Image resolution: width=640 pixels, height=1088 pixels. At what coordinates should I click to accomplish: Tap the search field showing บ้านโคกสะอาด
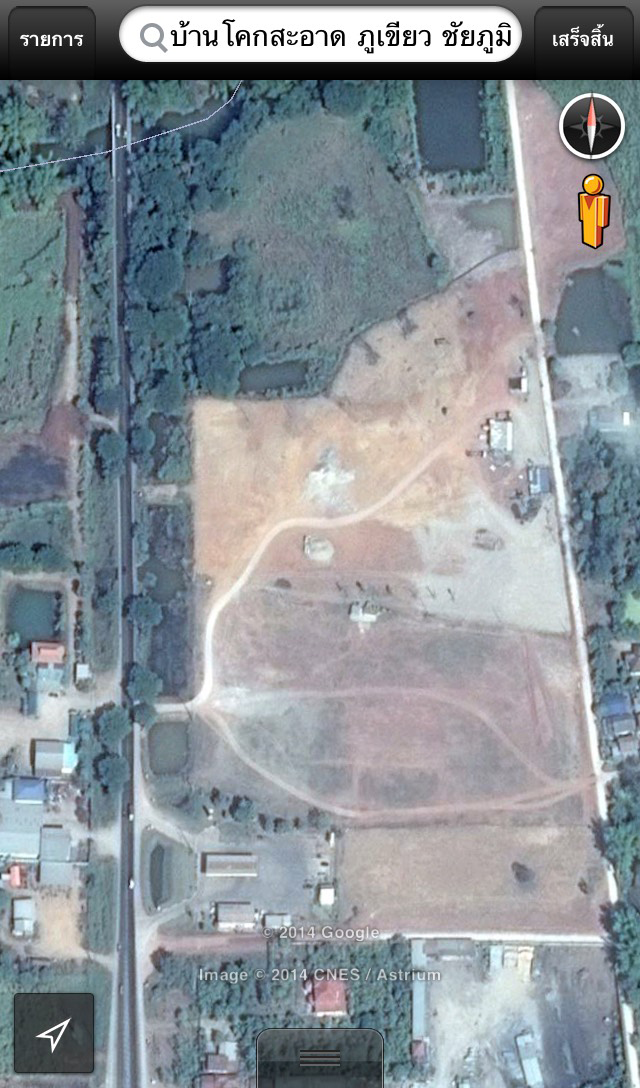pyautogui.click(x=322, y=38)
